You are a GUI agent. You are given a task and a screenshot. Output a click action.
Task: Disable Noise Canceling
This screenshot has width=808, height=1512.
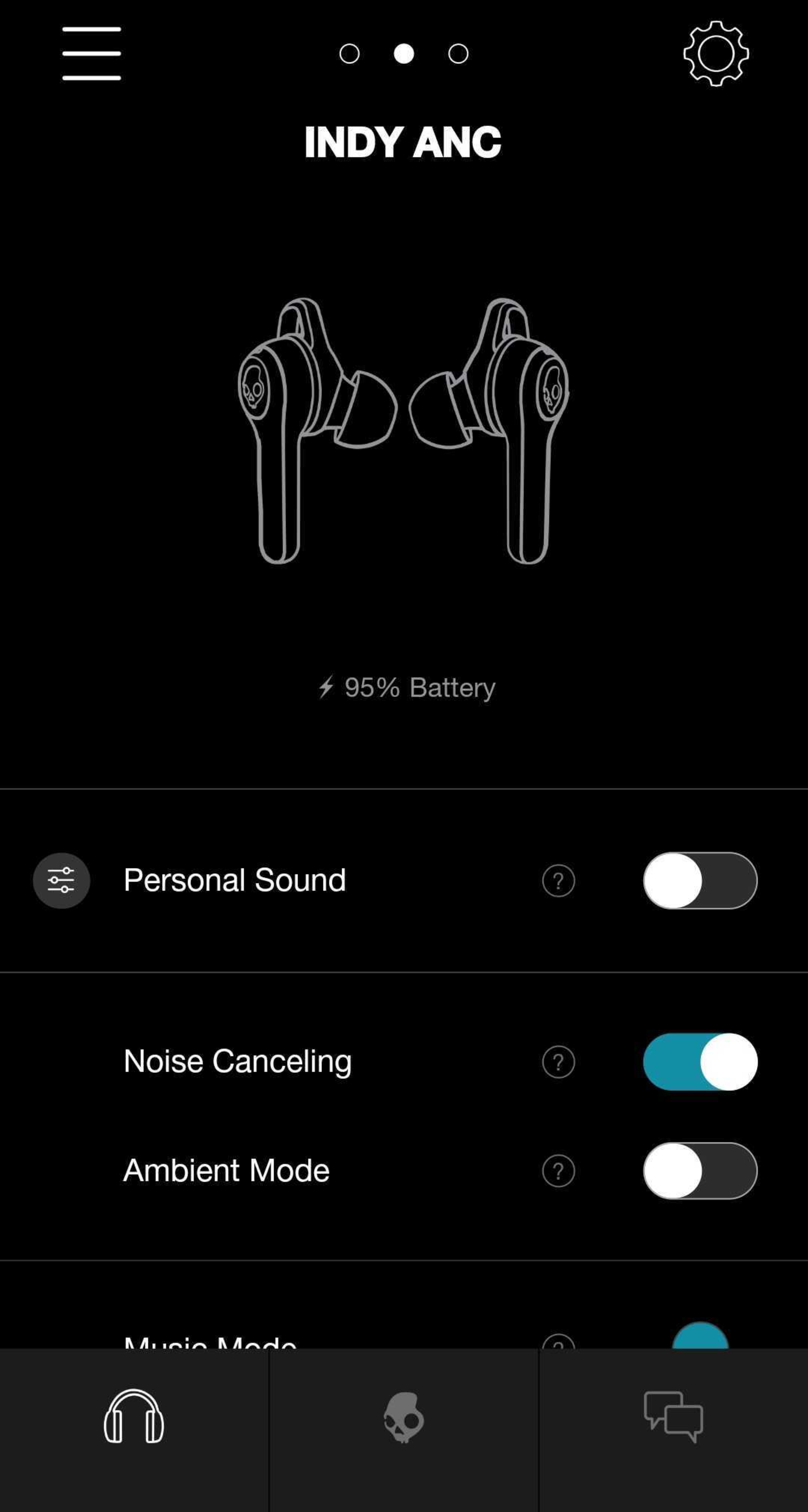point(700,1061)
